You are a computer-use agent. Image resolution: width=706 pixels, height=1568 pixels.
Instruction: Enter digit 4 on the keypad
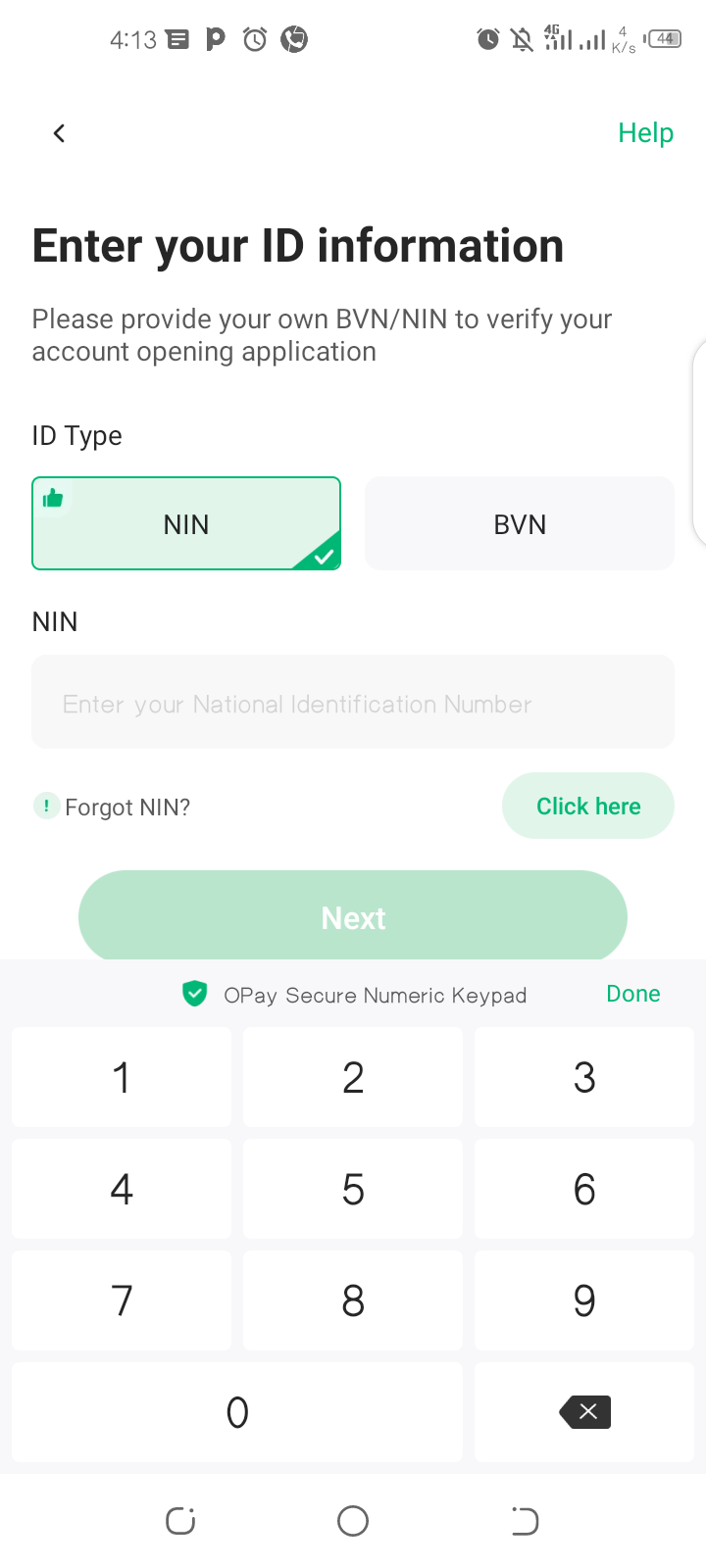click(122, 1190)
